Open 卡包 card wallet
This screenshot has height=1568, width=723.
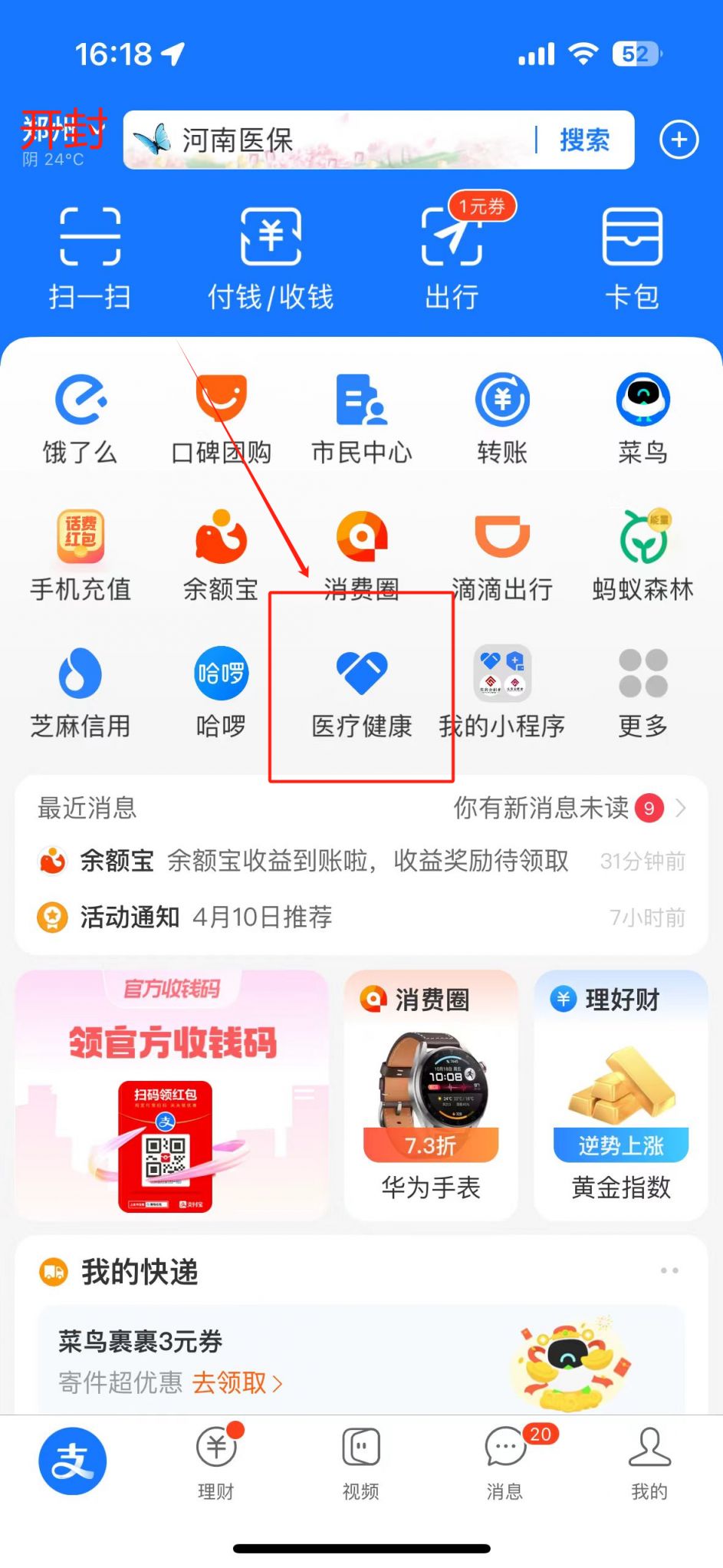[x=632, y=257]
